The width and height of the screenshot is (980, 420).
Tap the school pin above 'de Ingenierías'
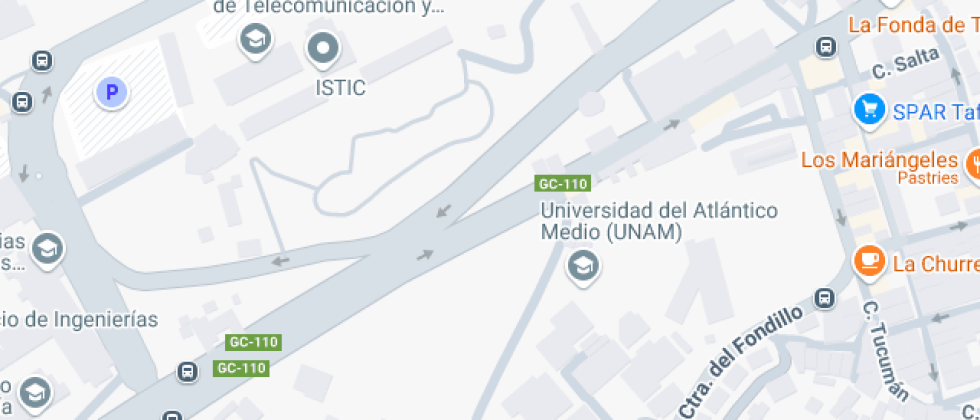coord(48,250)
